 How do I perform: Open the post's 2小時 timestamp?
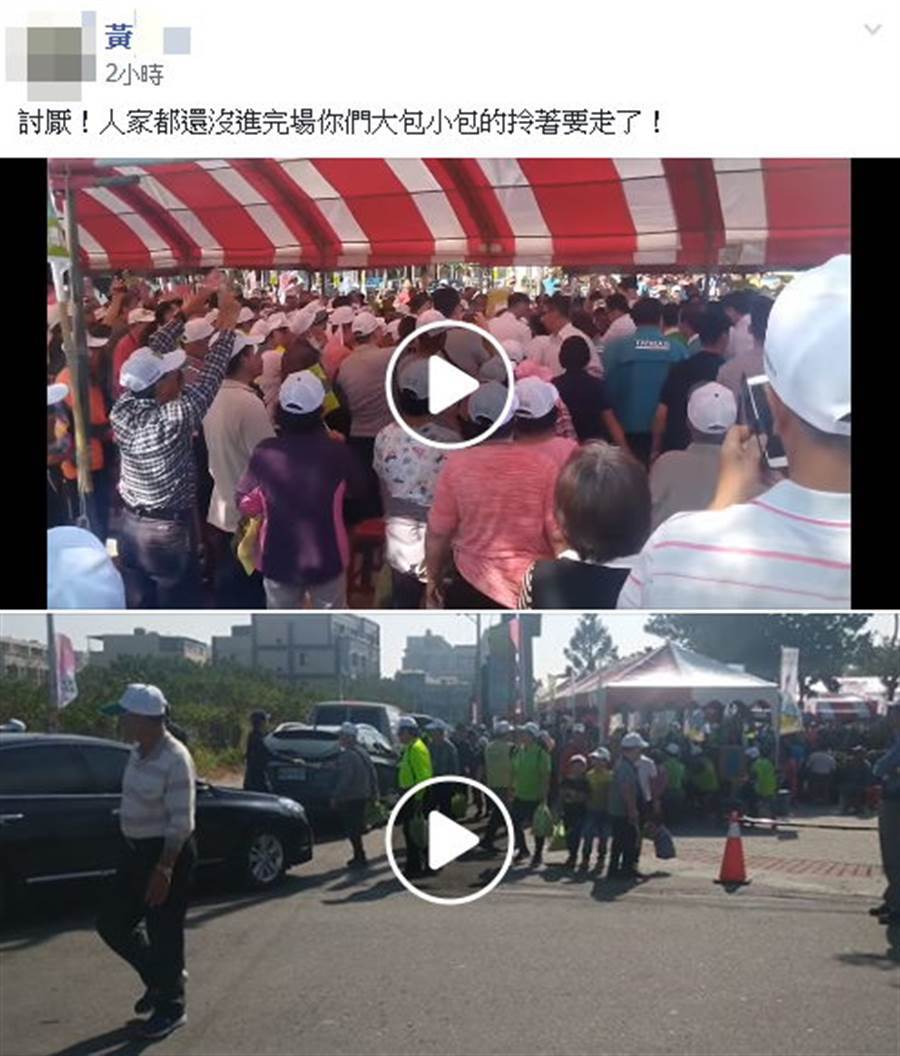click(133, 74)
